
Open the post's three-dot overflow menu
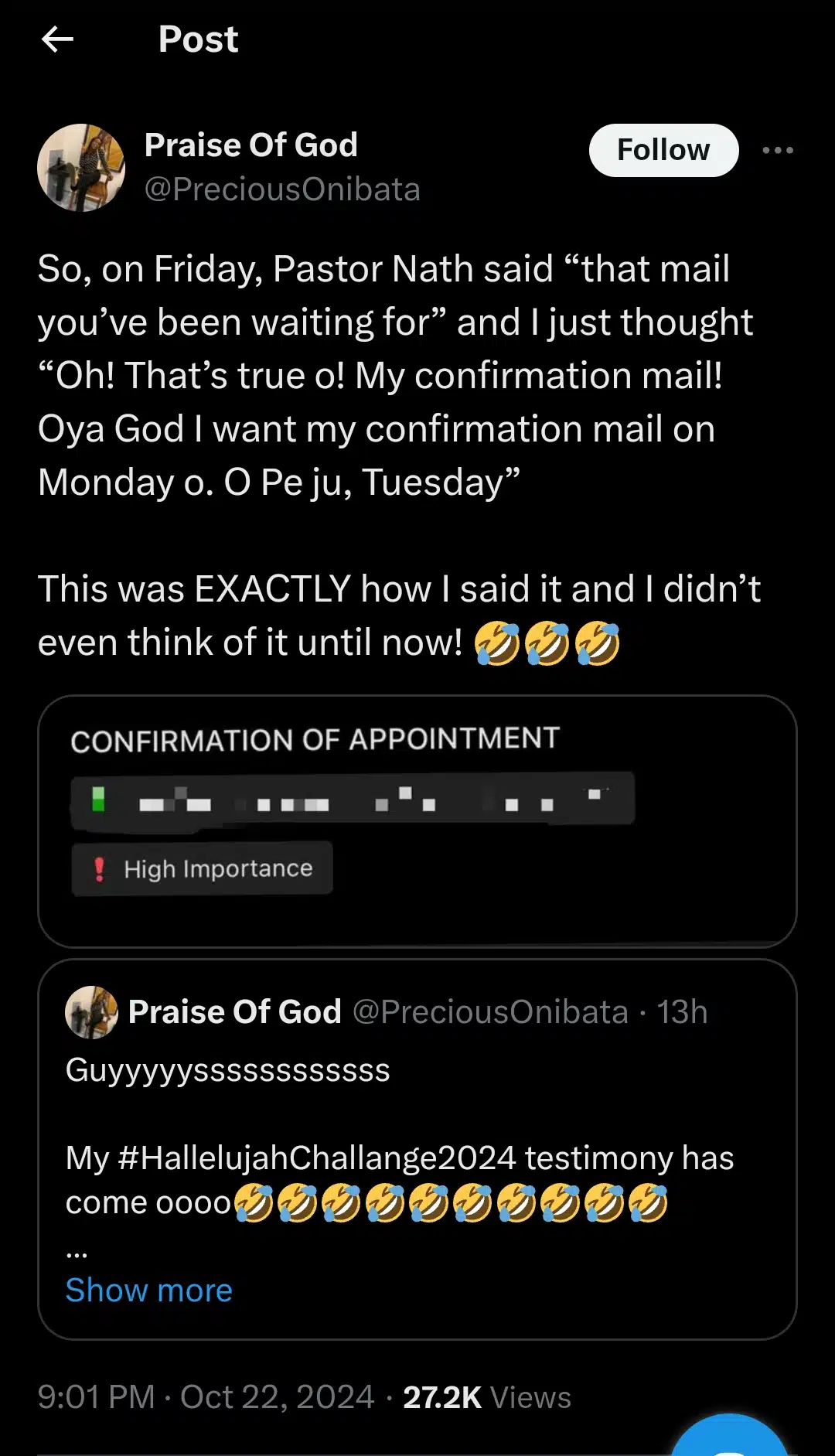click(x=777, y=150)
